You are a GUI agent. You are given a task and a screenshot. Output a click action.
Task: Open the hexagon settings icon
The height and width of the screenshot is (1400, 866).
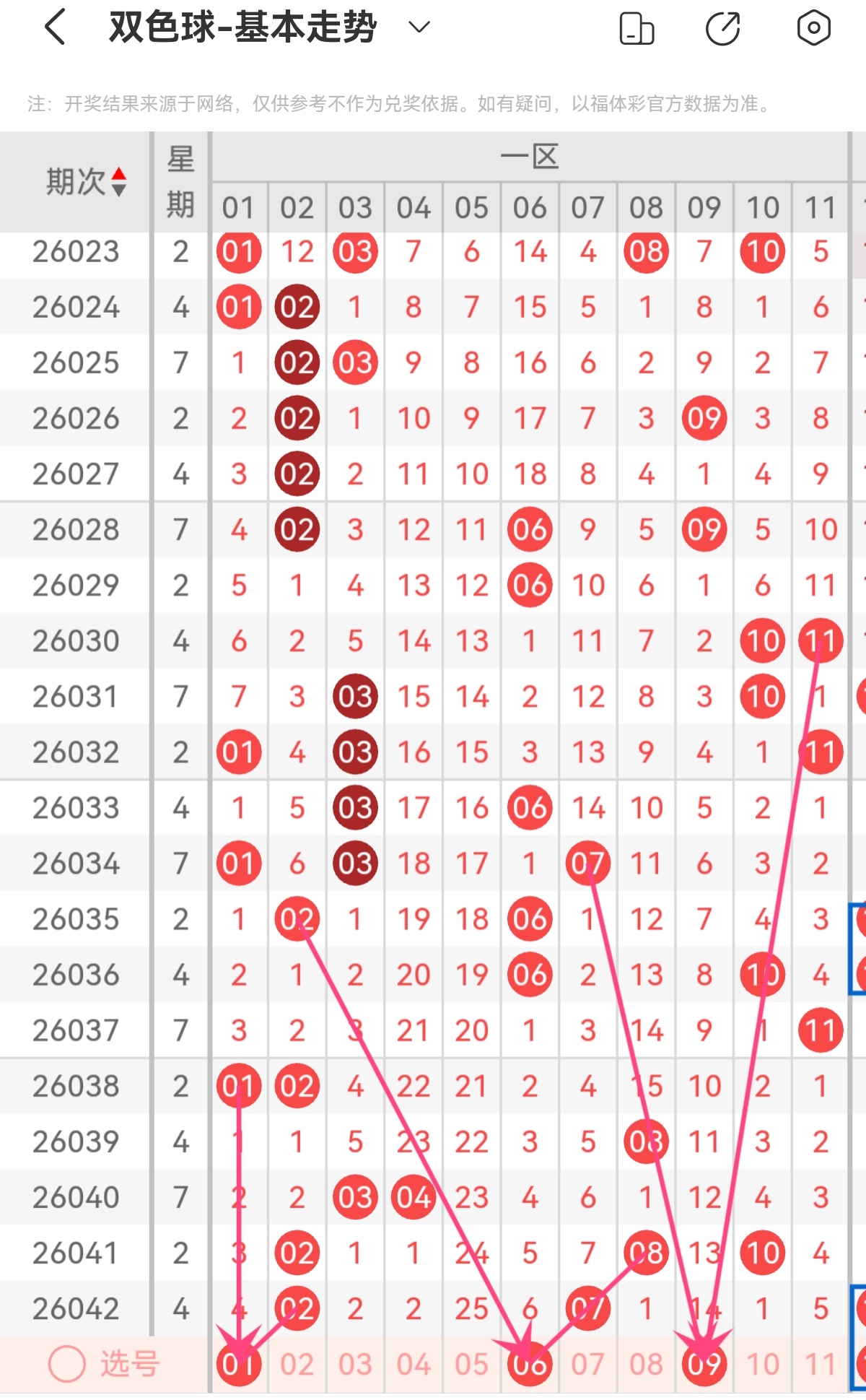[x=813, y=28]
